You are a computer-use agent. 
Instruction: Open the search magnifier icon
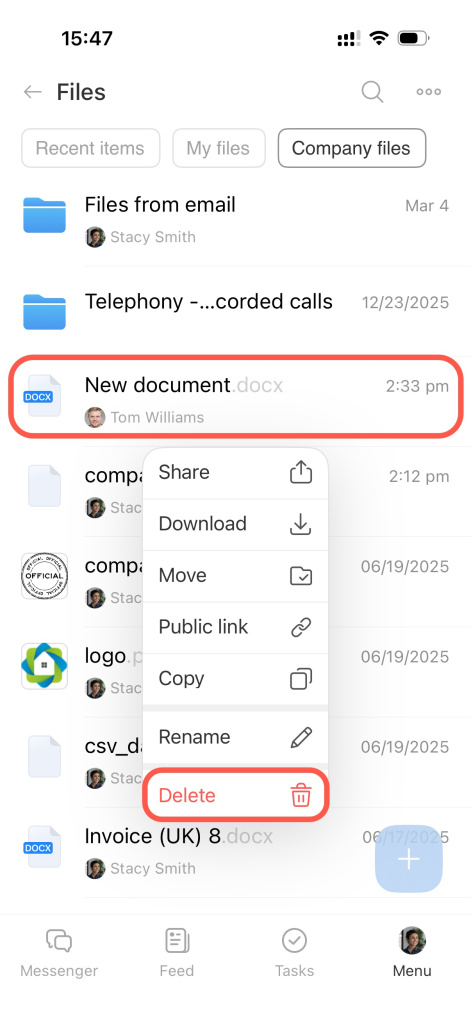coord(372,92)
